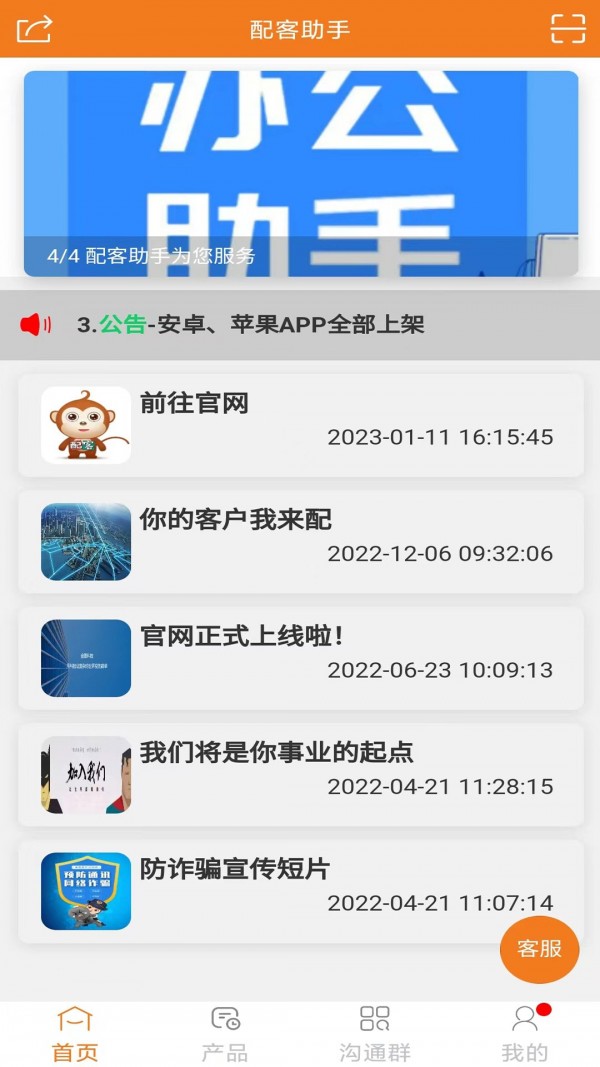Switch to the 产品 tab
This screenshot has height=1067, width=600.
pos(225,1034)
